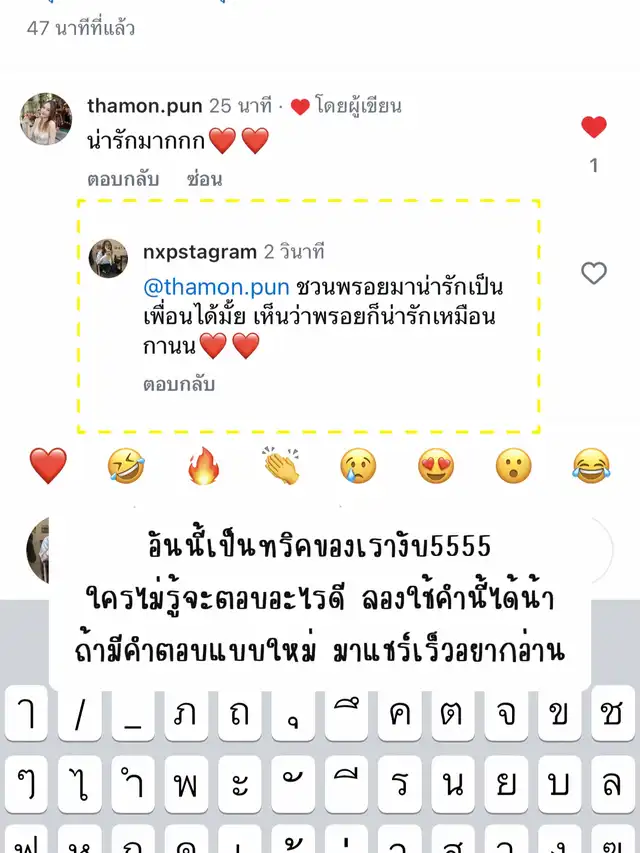View thamon.pun's profile picture

(46, 120)
